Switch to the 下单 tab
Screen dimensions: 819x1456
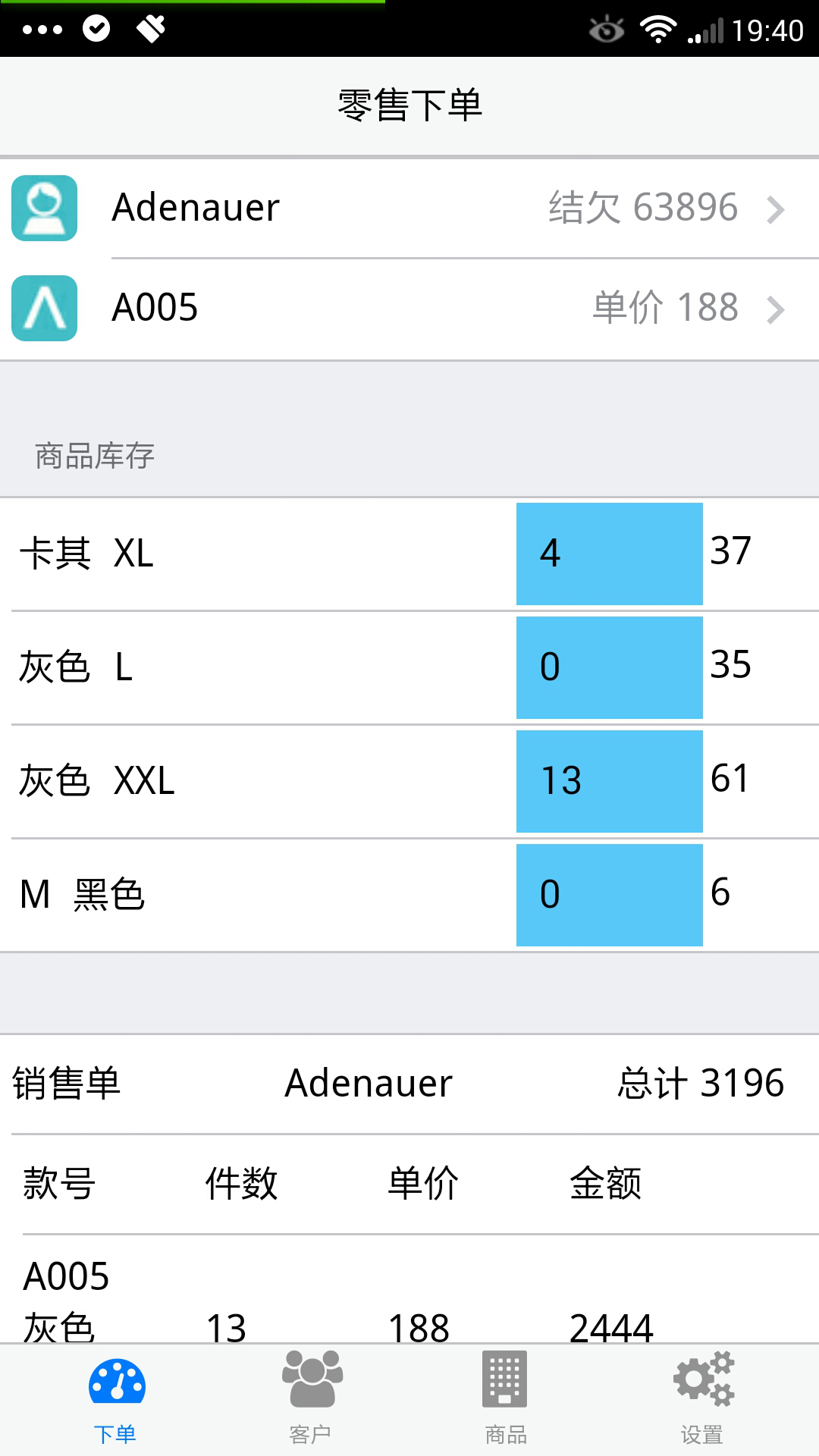click(116, 1401)
